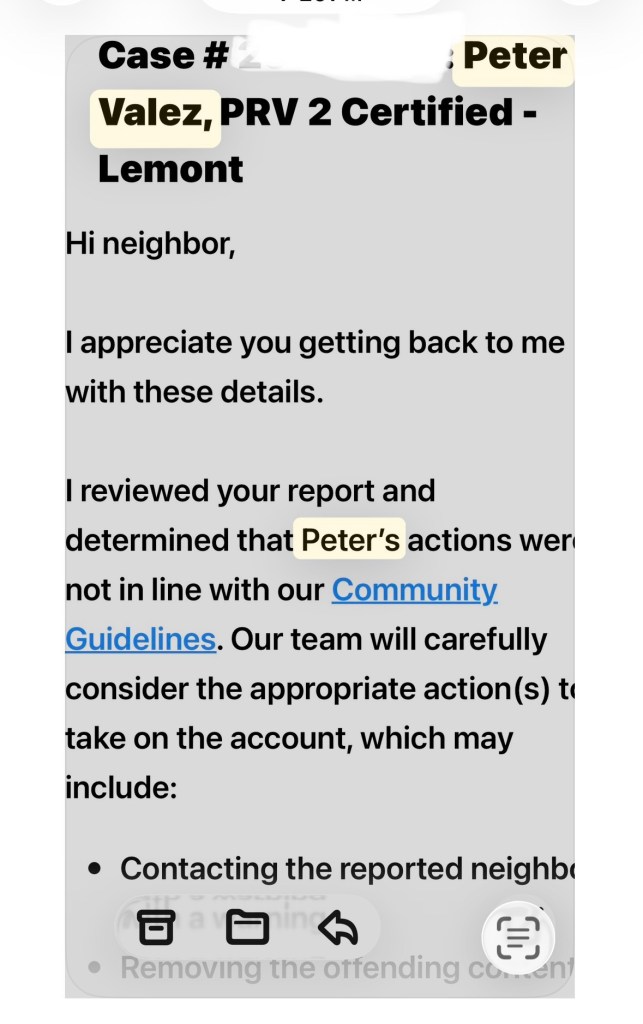Archive this email
This screenshot has height=1024, width=643.
click(156, 927)
